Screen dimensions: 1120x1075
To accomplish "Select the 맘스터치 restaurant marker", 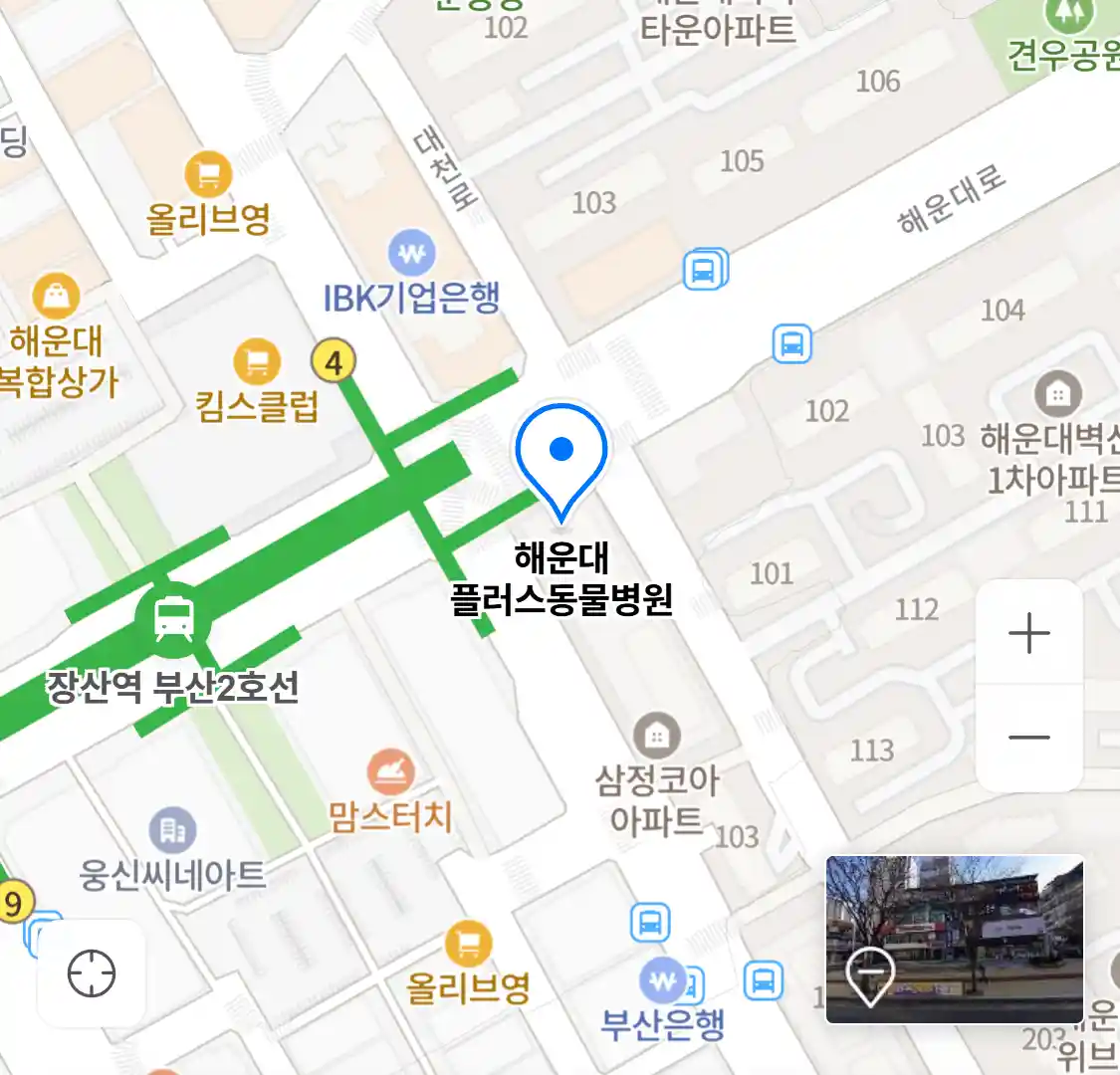I will (x=391, y=771).
